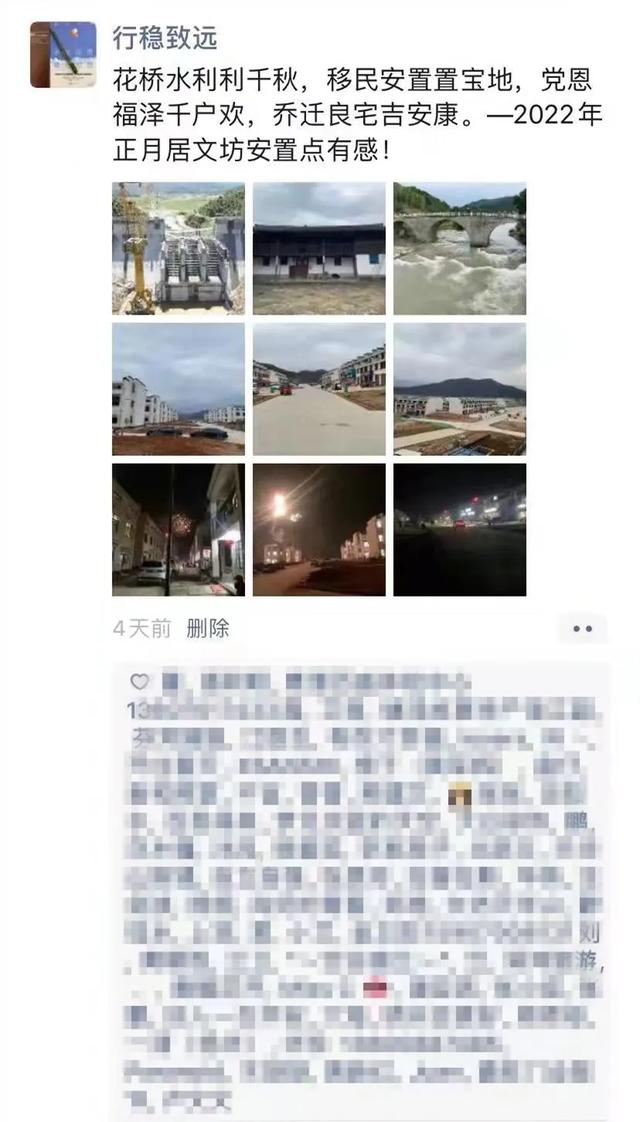View the old dark-roofed house photo
Image resolution: width=640 pixels, height=1122 pixels.
pos(318,249)
